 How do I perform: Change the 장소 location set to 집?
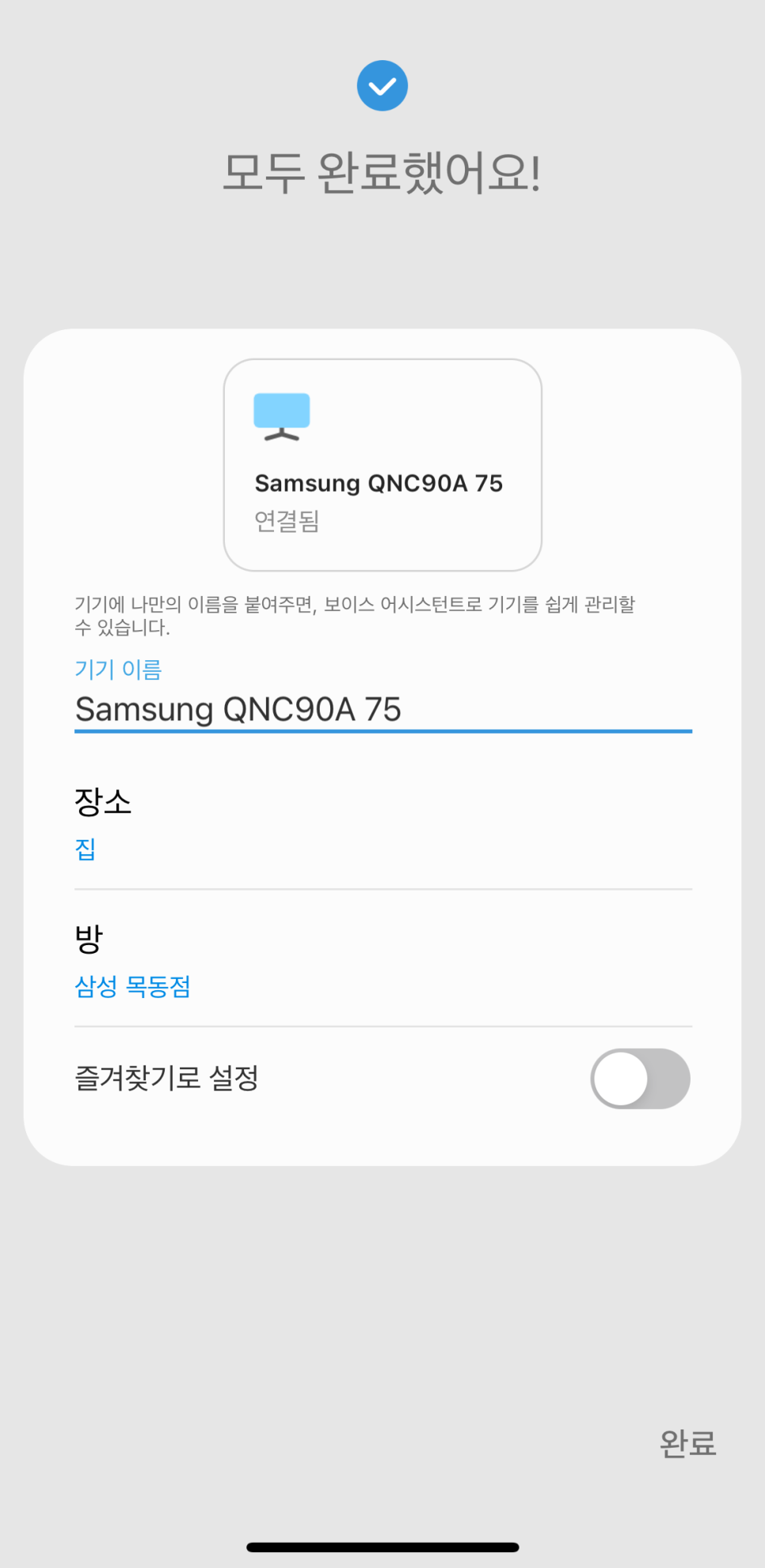(x=383, y=824)
